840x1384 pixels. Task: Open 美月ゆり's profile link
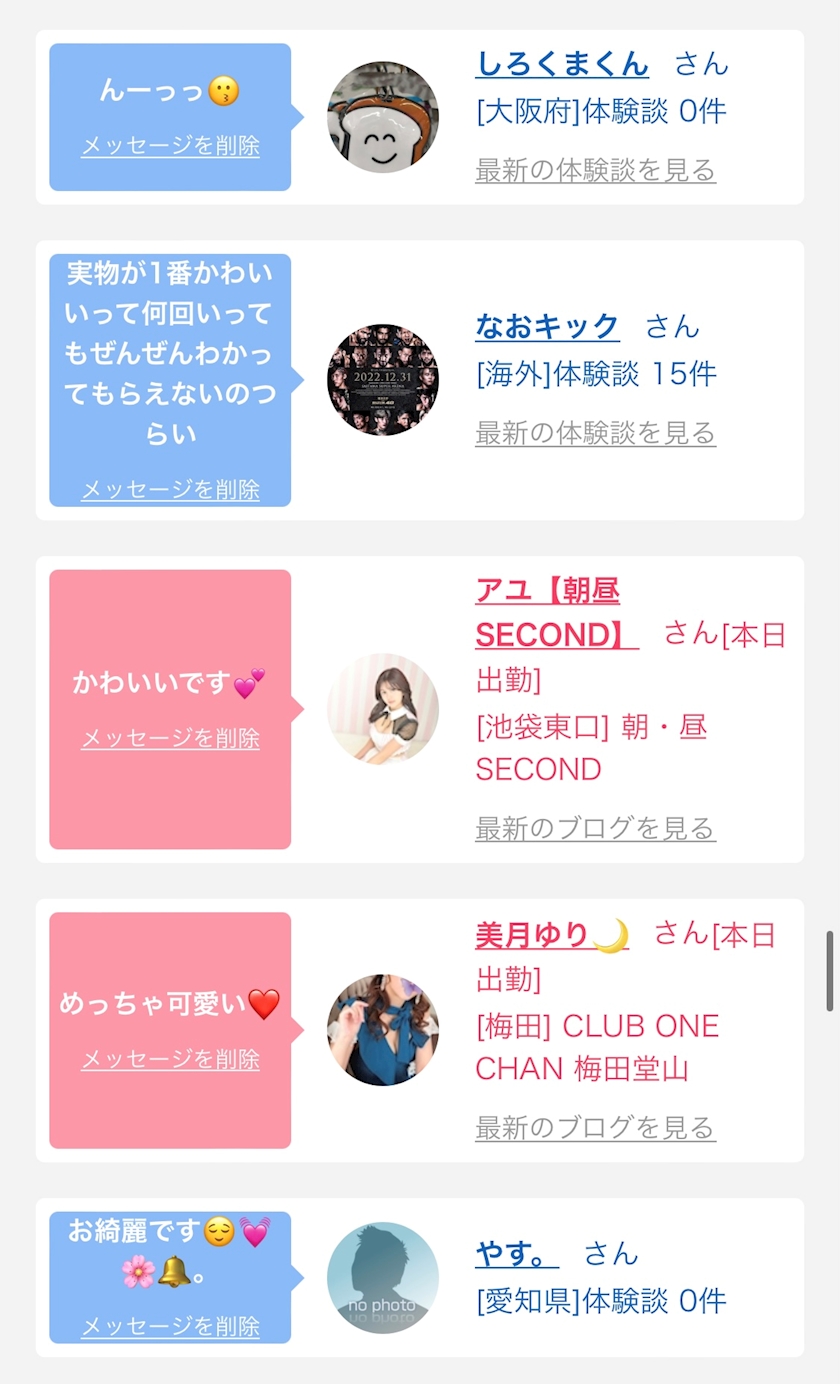pyautogui.click(x=552, y=935)
